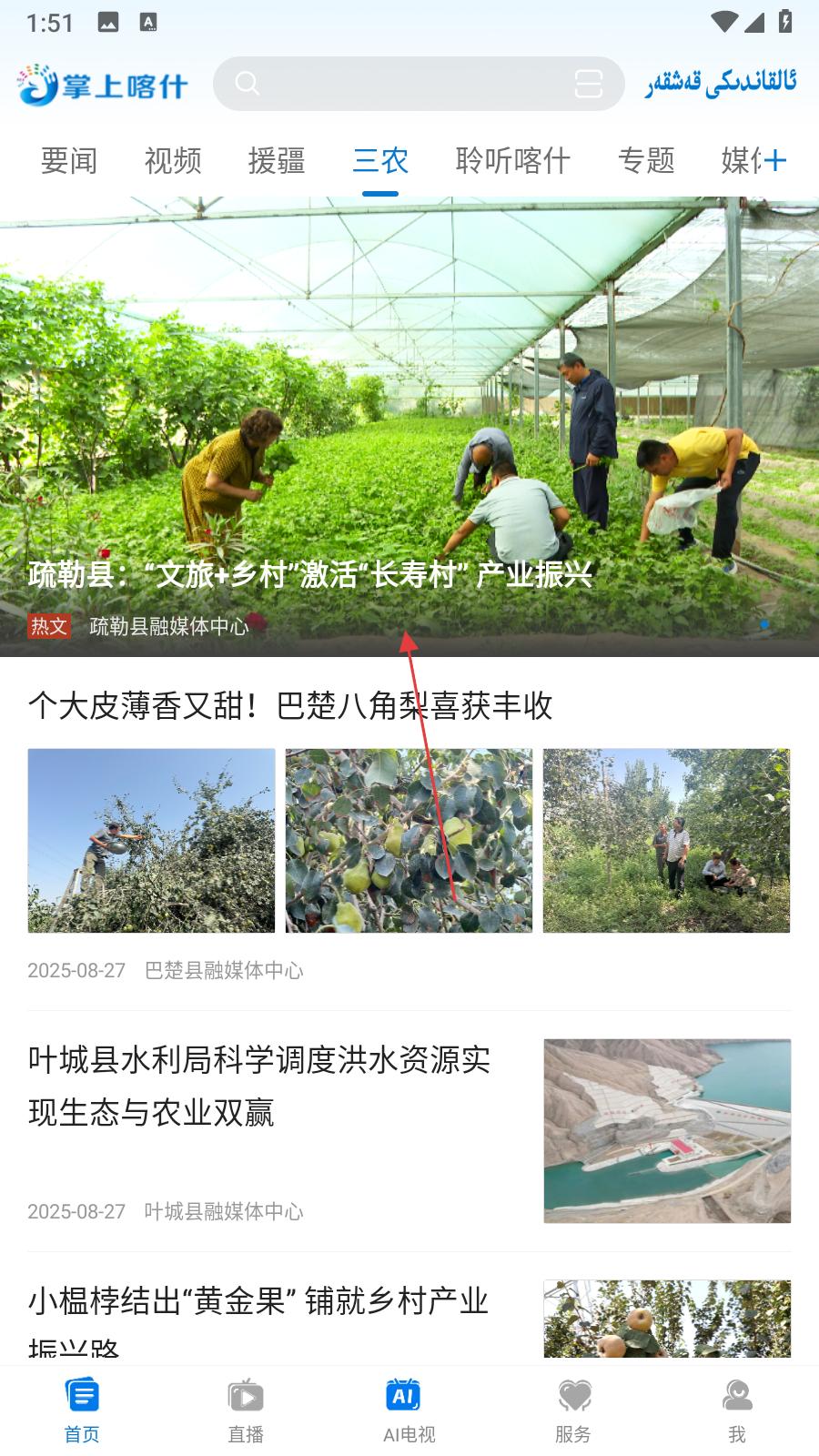This screenshot has height=1456, width=819.
Task: Switch to the 要闻 tab
Action: pyautogui.click(x=69, y=161)
